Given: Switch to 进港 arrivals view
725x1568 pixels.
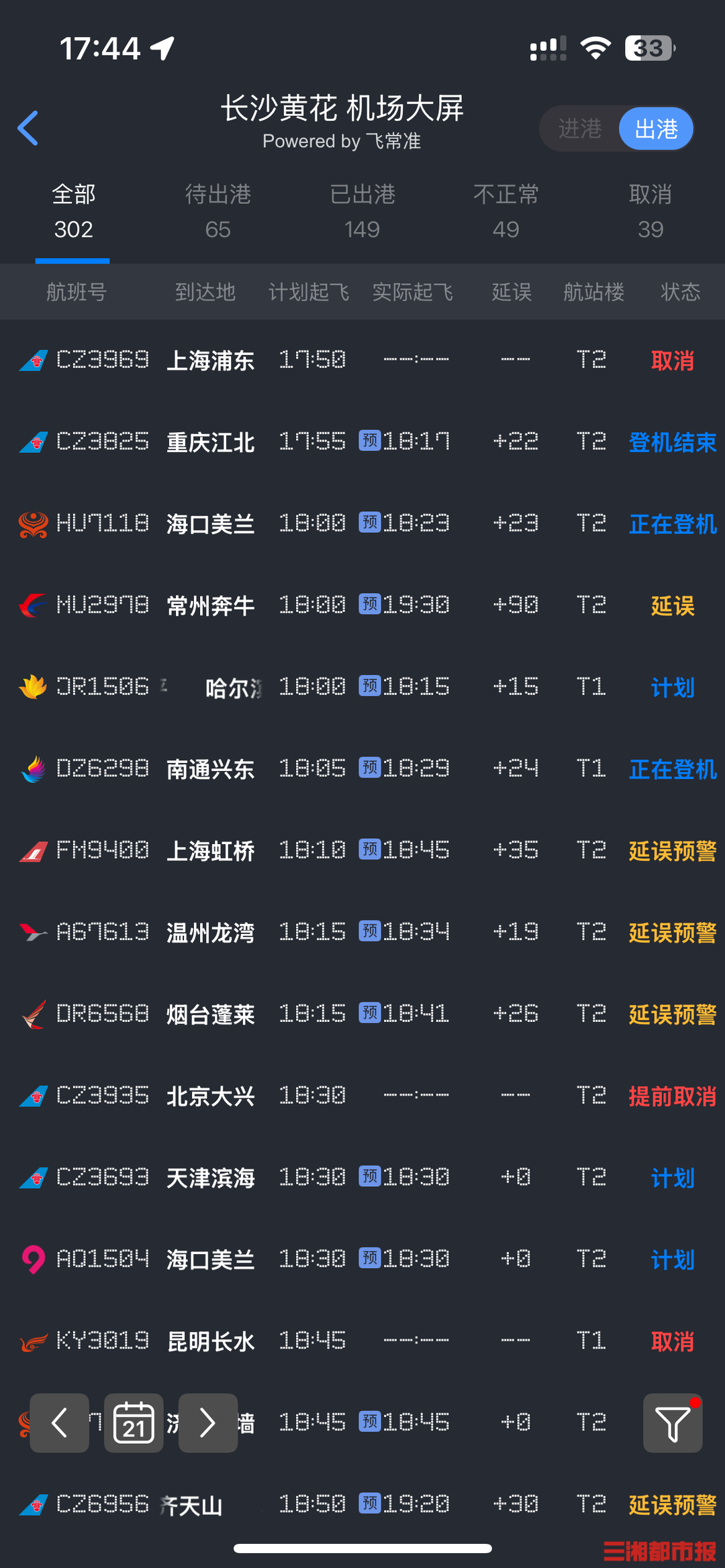Looking at the screenshot, I should pos(580,128).
